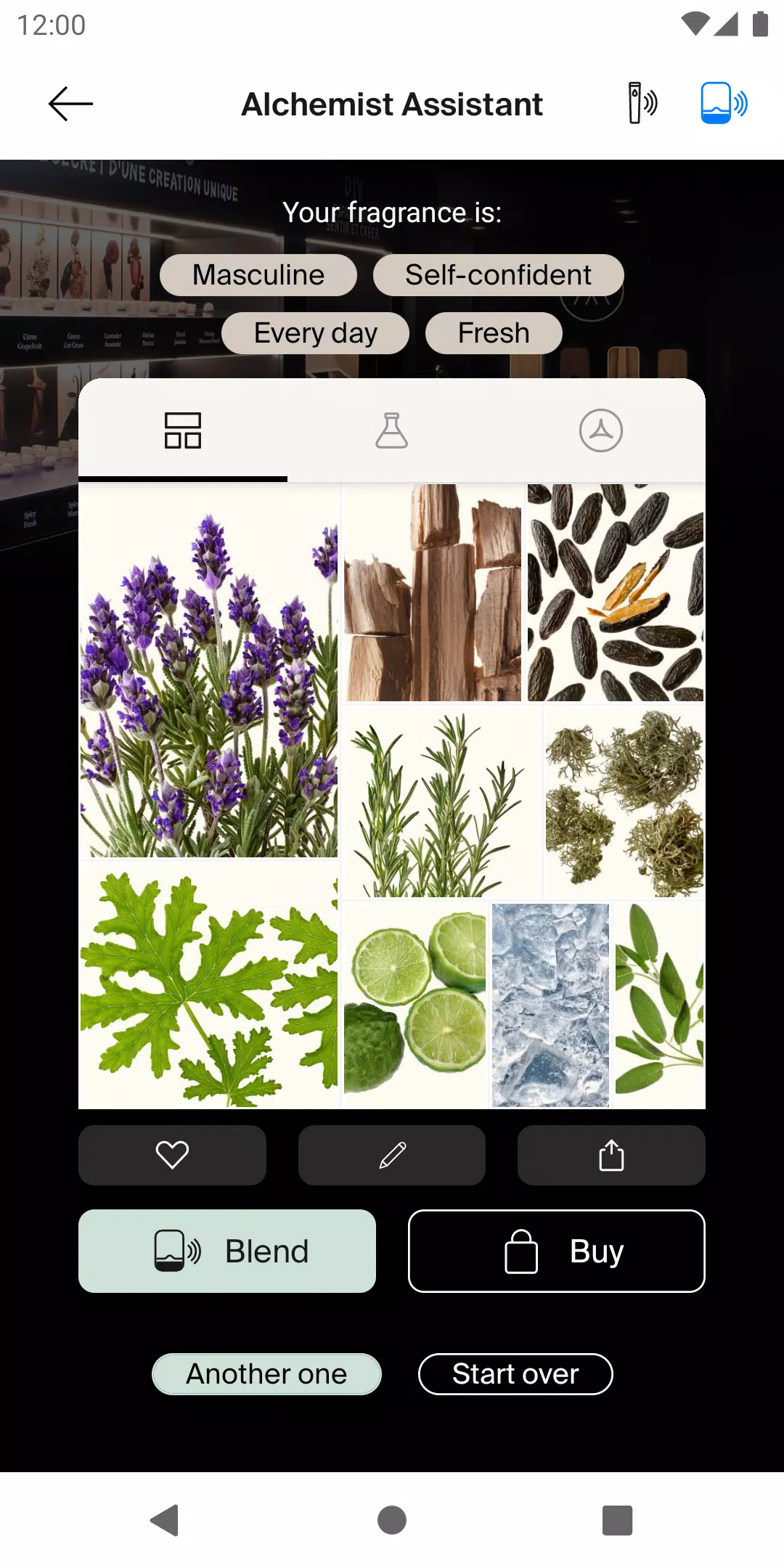Open the fragrance wheel chart tab
Screen dimensions: 784x1568
600,430
